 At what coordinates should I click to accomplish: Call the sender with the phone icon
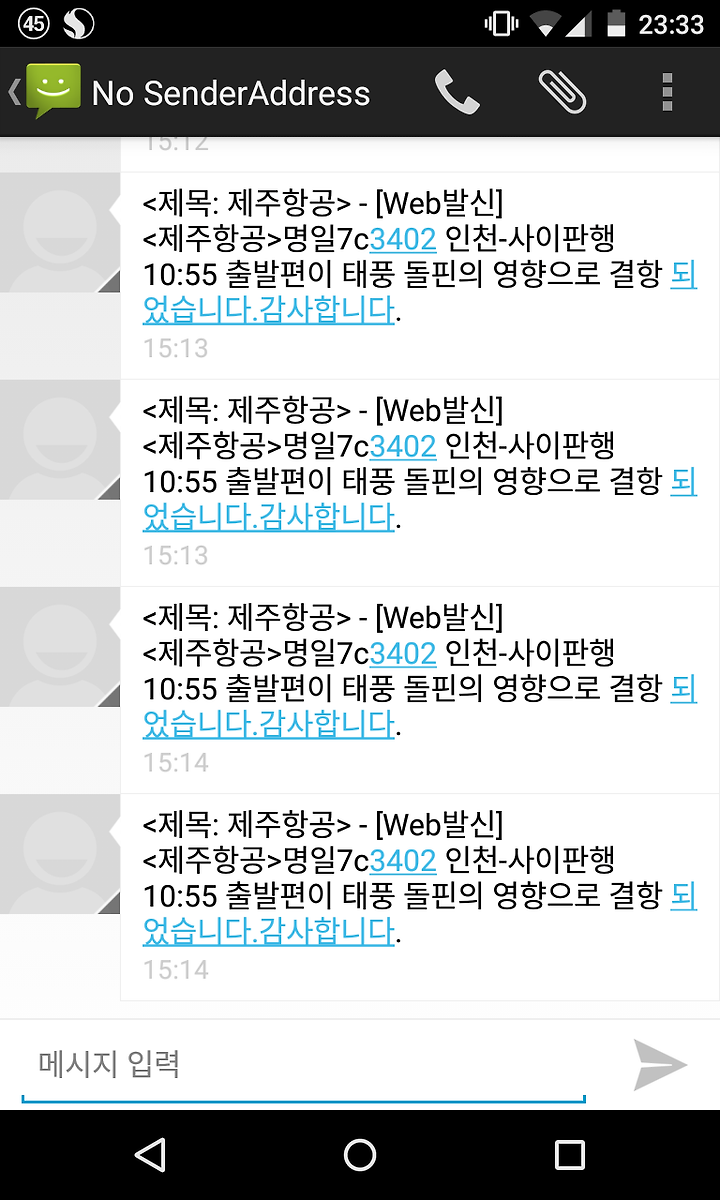point(457,92)
